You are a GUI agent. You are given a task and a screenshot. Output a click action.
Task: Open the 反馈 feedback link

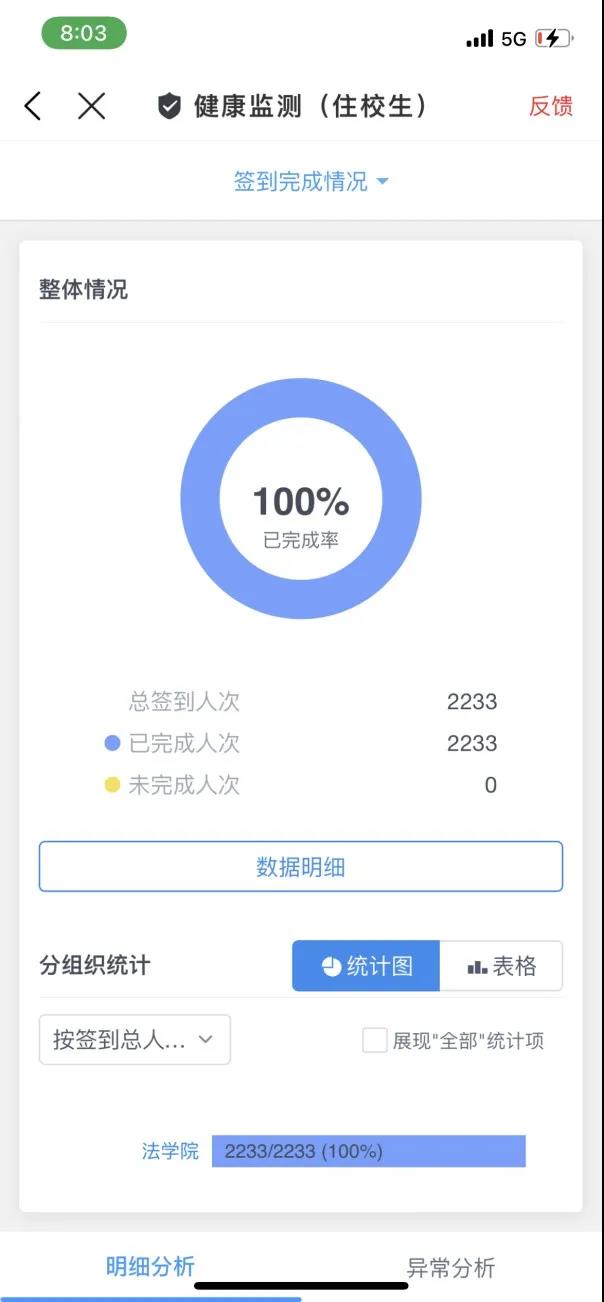550,106
